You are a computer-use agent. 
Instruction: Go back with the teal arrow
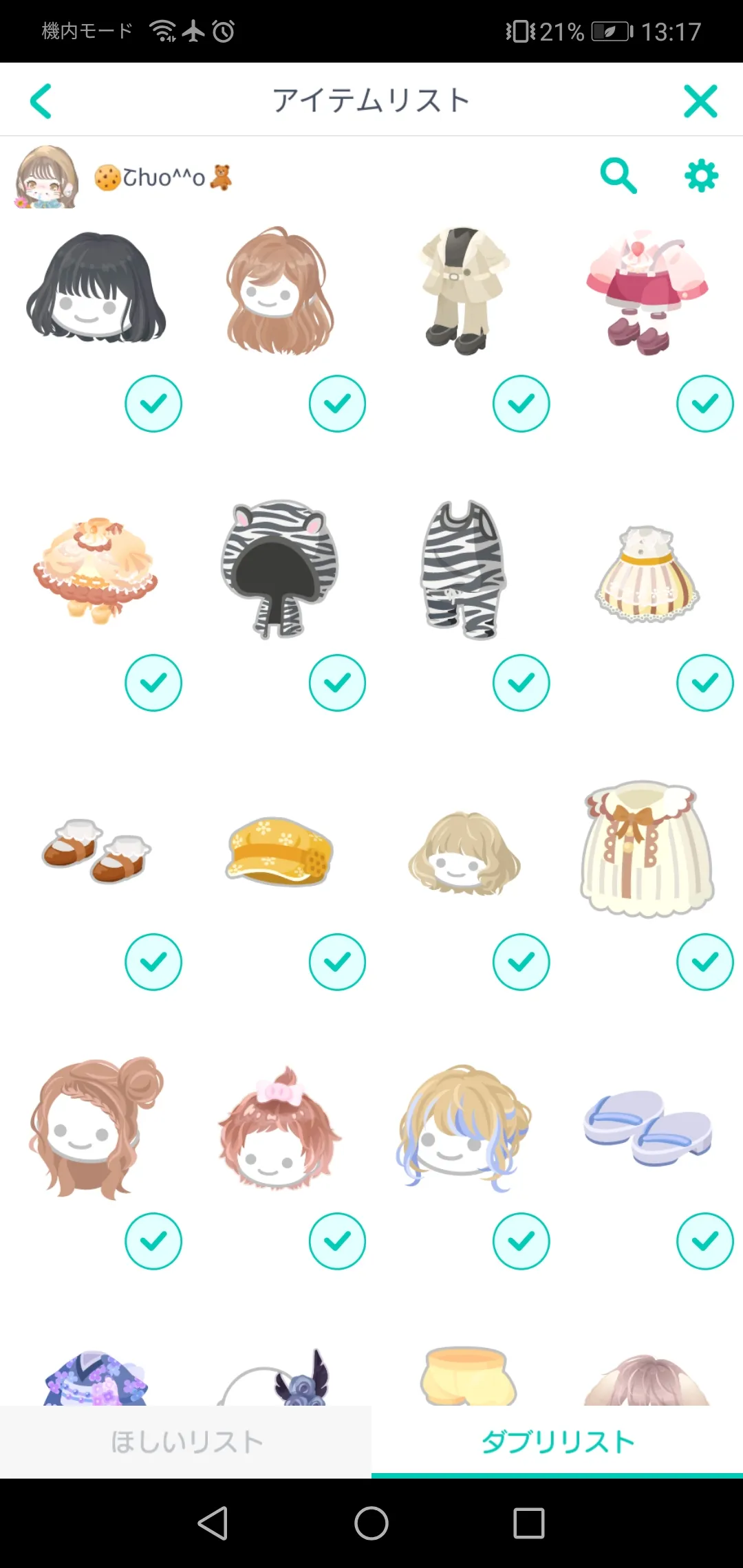click(x=41, y=101)
